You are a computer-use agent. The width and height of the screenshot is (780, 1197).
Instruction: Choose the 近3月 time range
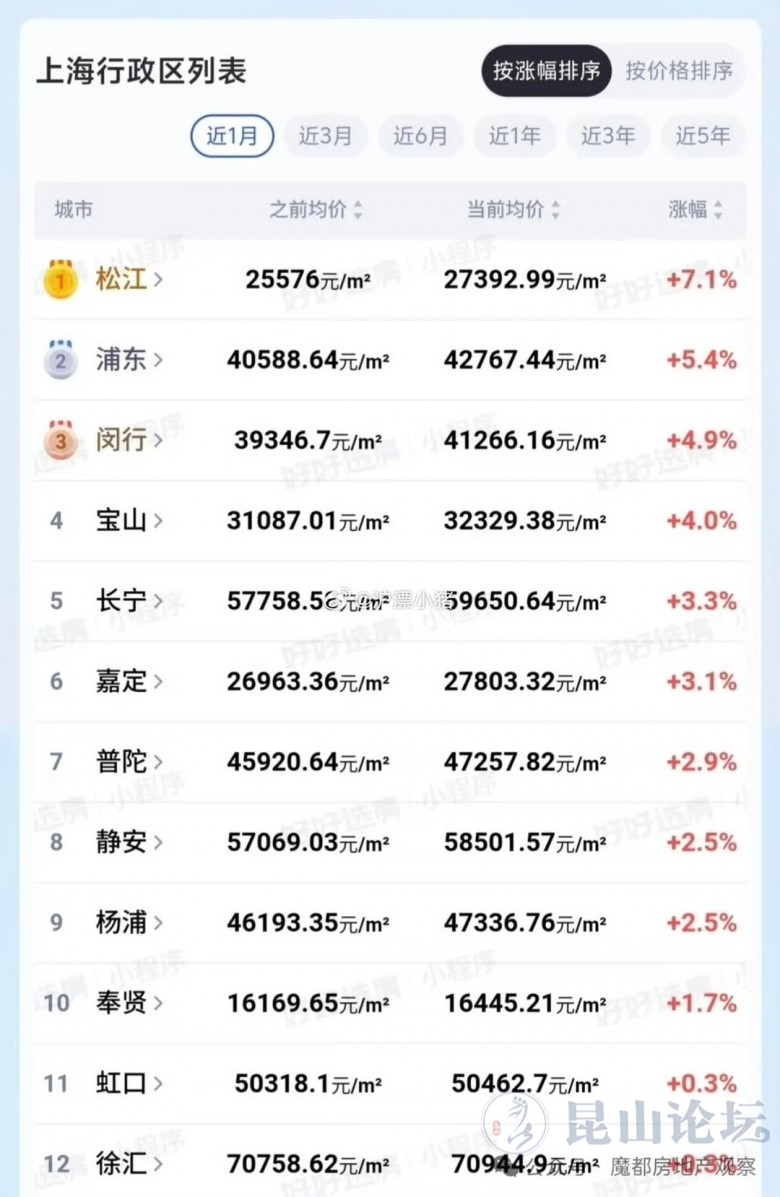pos(325,136)
